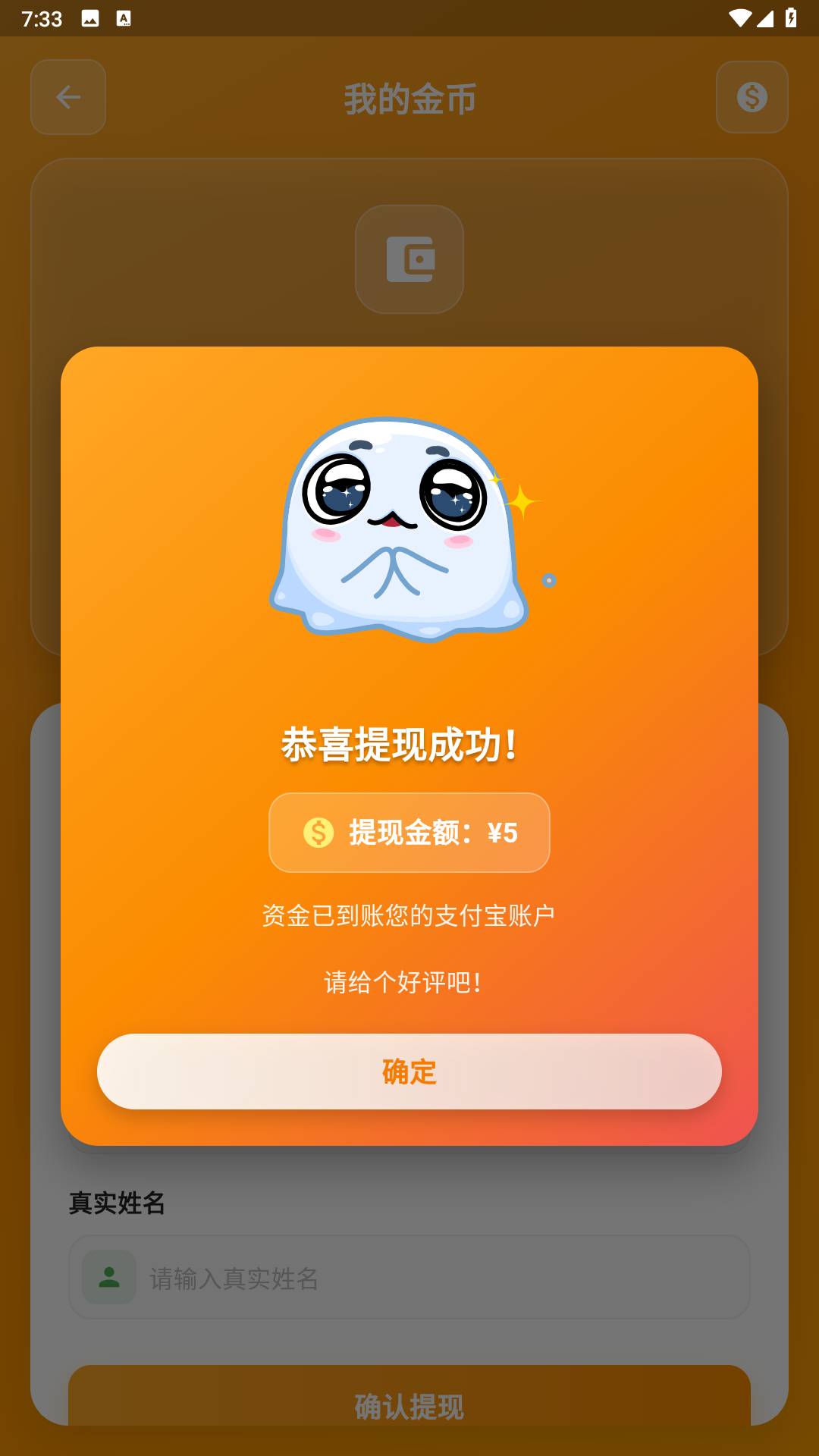Click the back arrow to exit 我的金币

(x=67, y=97)
